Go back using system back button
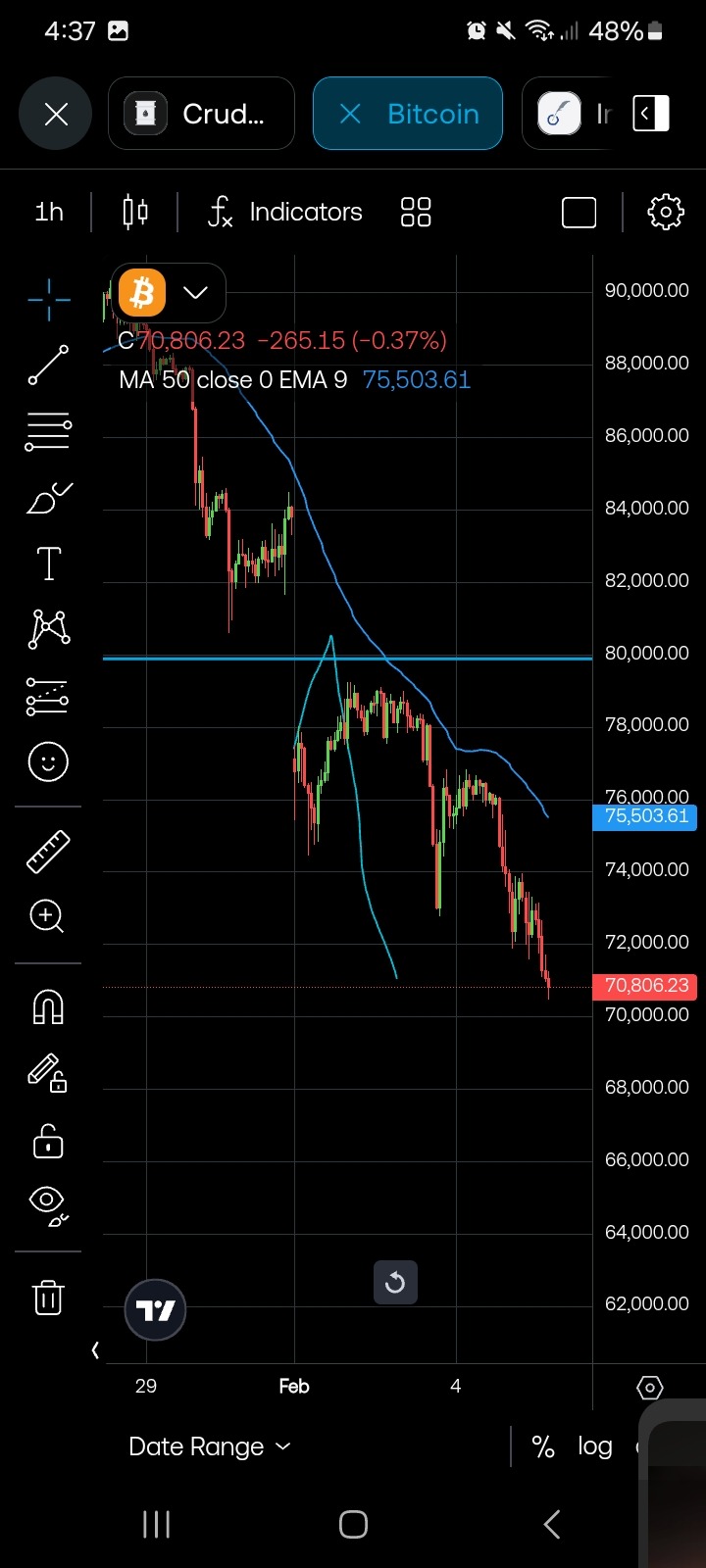Viewport: 706px width, 1568px height. tap(552, 1524)
